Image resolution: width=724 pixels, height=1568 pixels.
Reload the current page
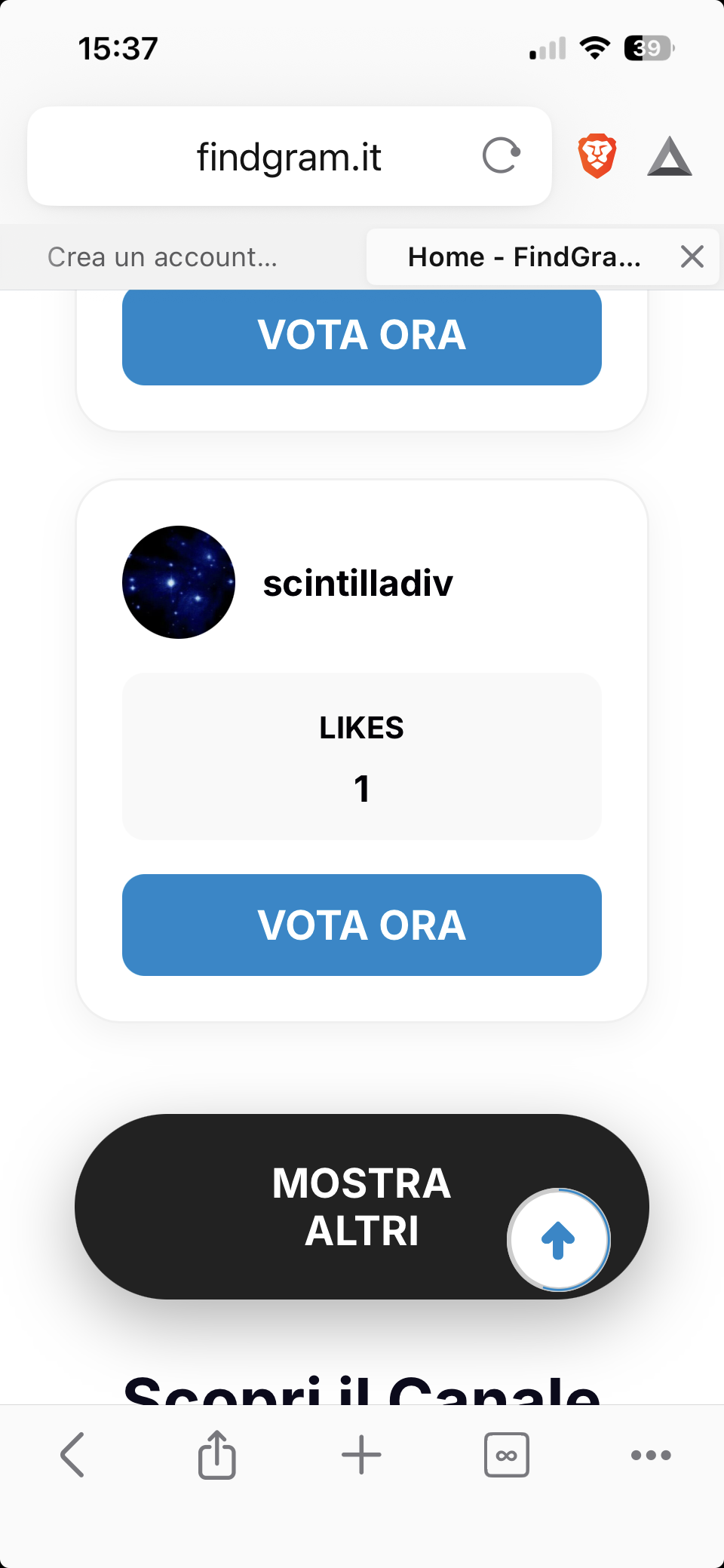tap(502, 156)
